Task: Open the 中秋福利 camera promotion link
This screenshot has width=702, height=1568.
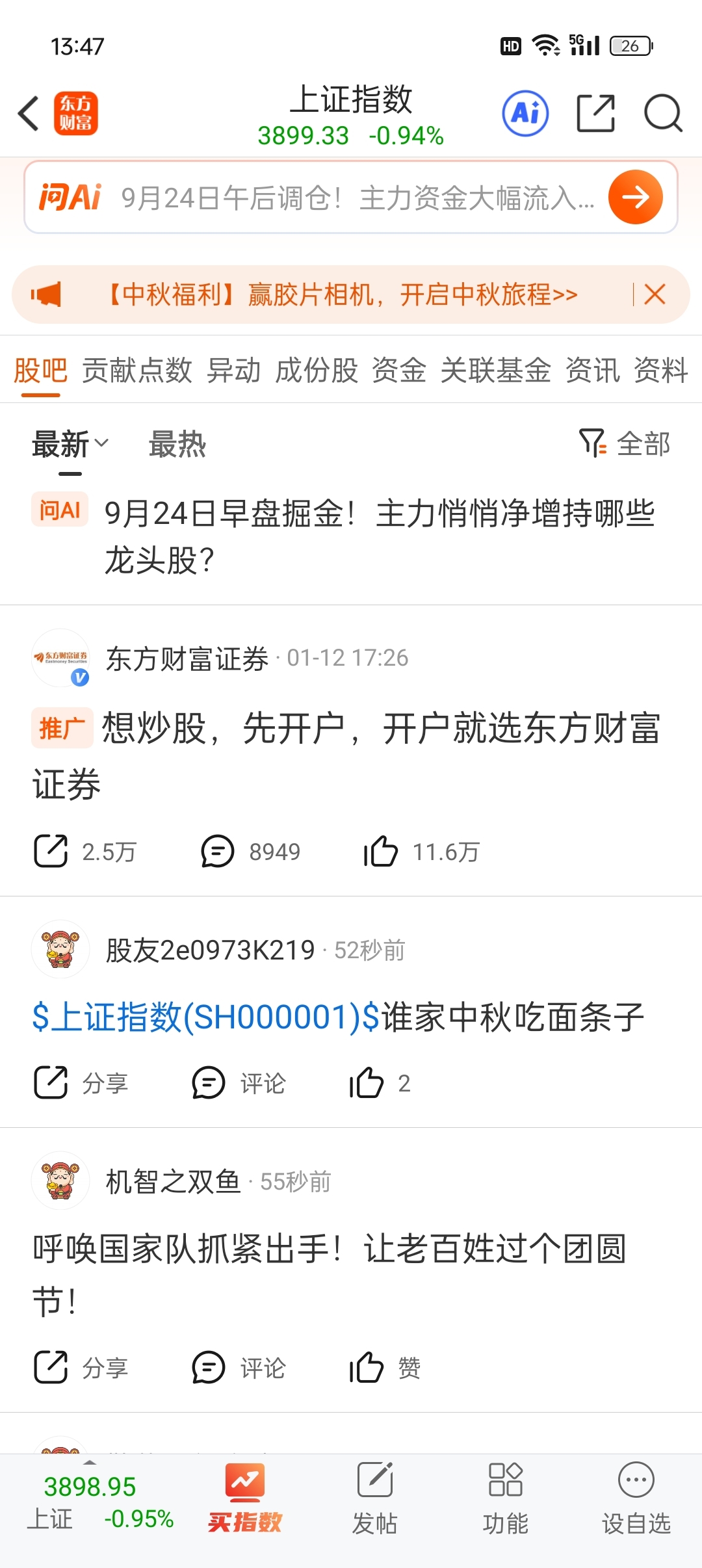Action: click(343, 294)
